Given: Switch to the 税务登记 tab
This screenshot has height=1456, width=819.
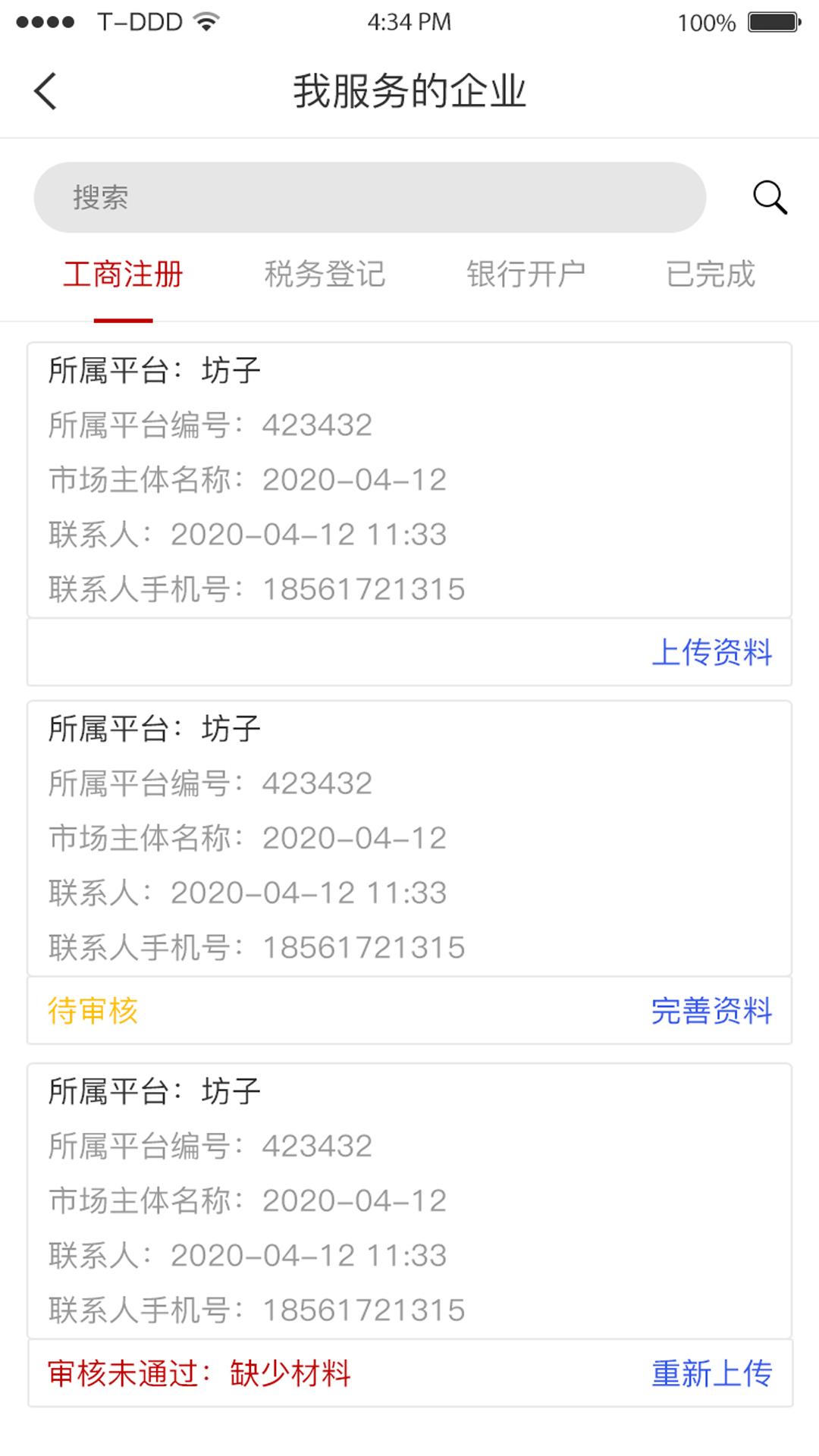Looking at the screenshot, I should pos(325,275).
